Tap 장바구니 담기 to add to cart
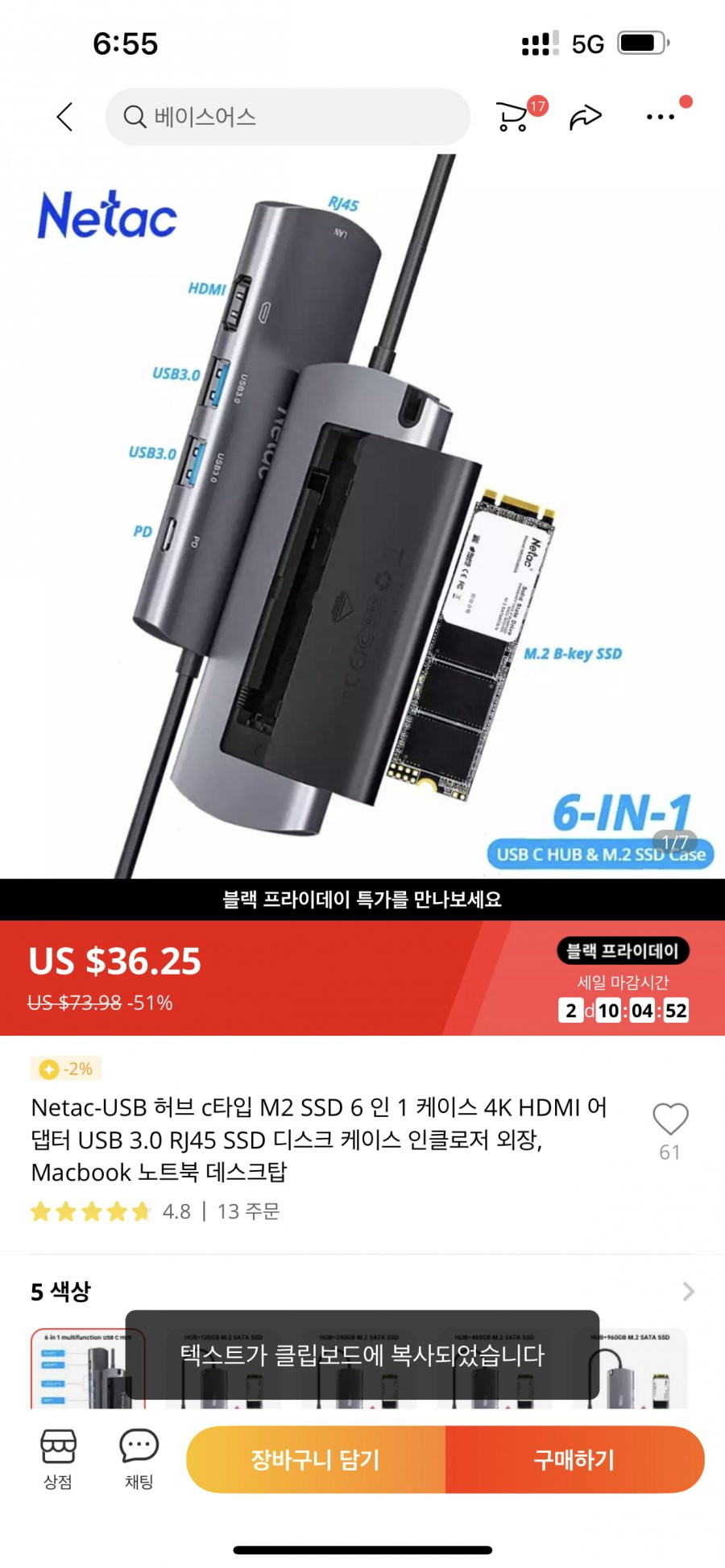 [x=316, y=1459]
